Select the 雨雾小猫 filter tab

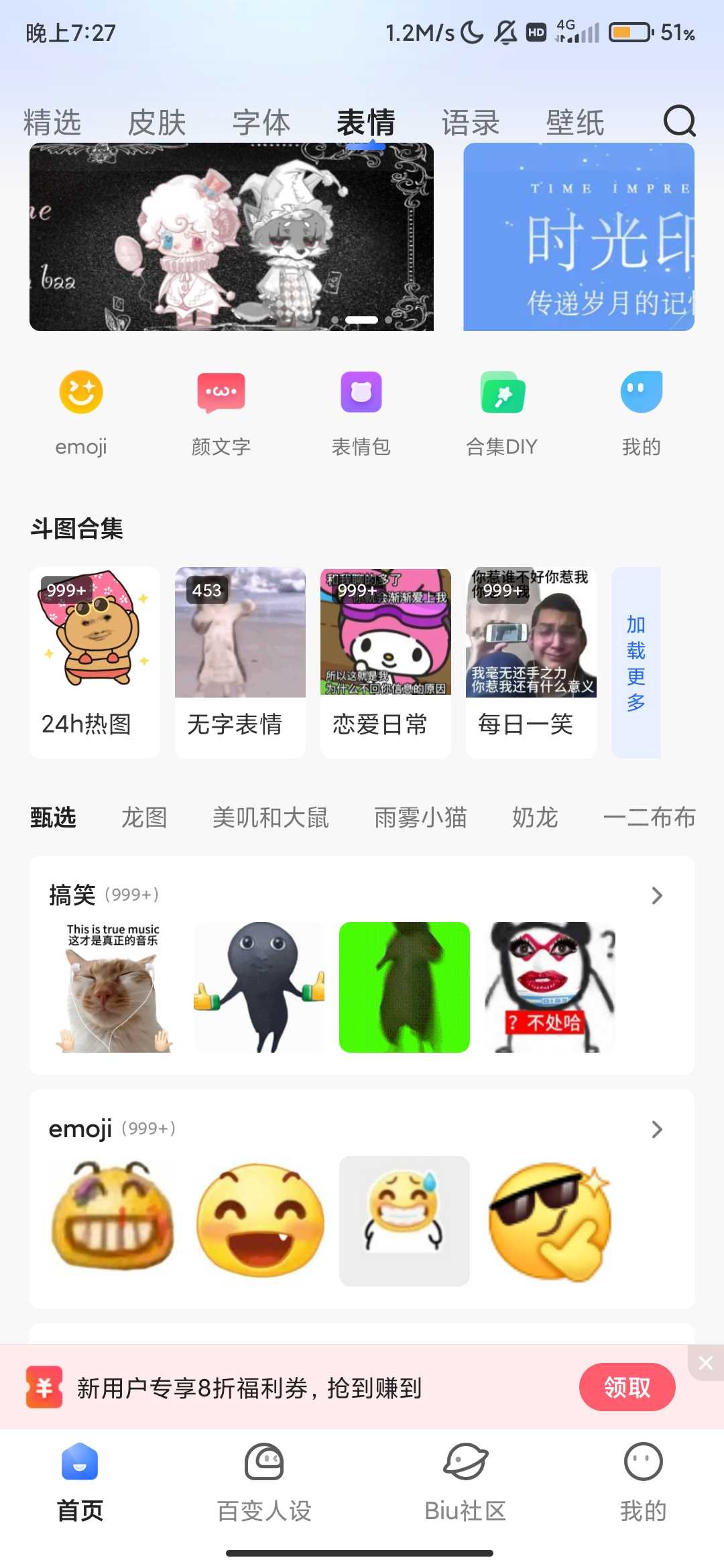[420, 818]
